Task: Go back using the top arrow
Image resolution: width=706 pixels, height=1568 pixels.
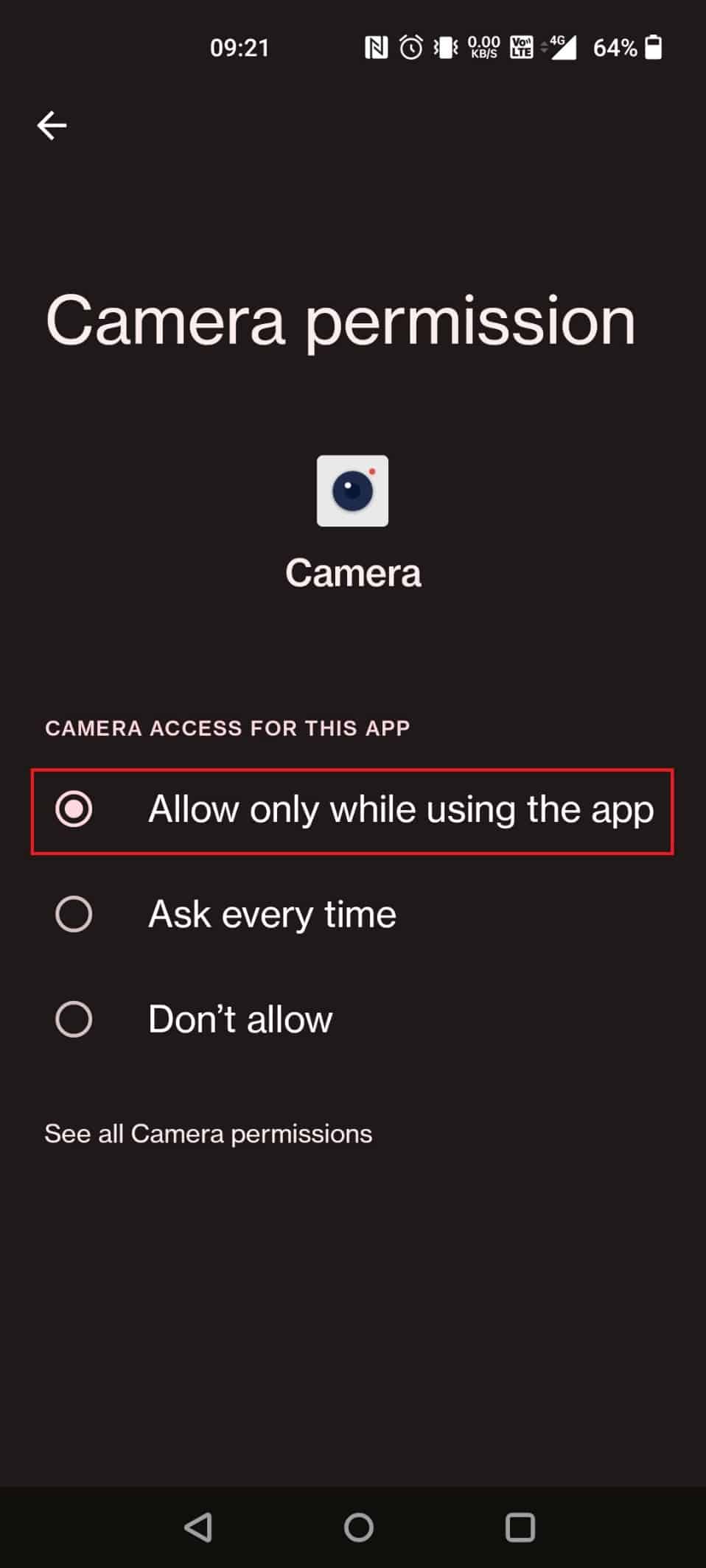Action: [x=52, y=125]
